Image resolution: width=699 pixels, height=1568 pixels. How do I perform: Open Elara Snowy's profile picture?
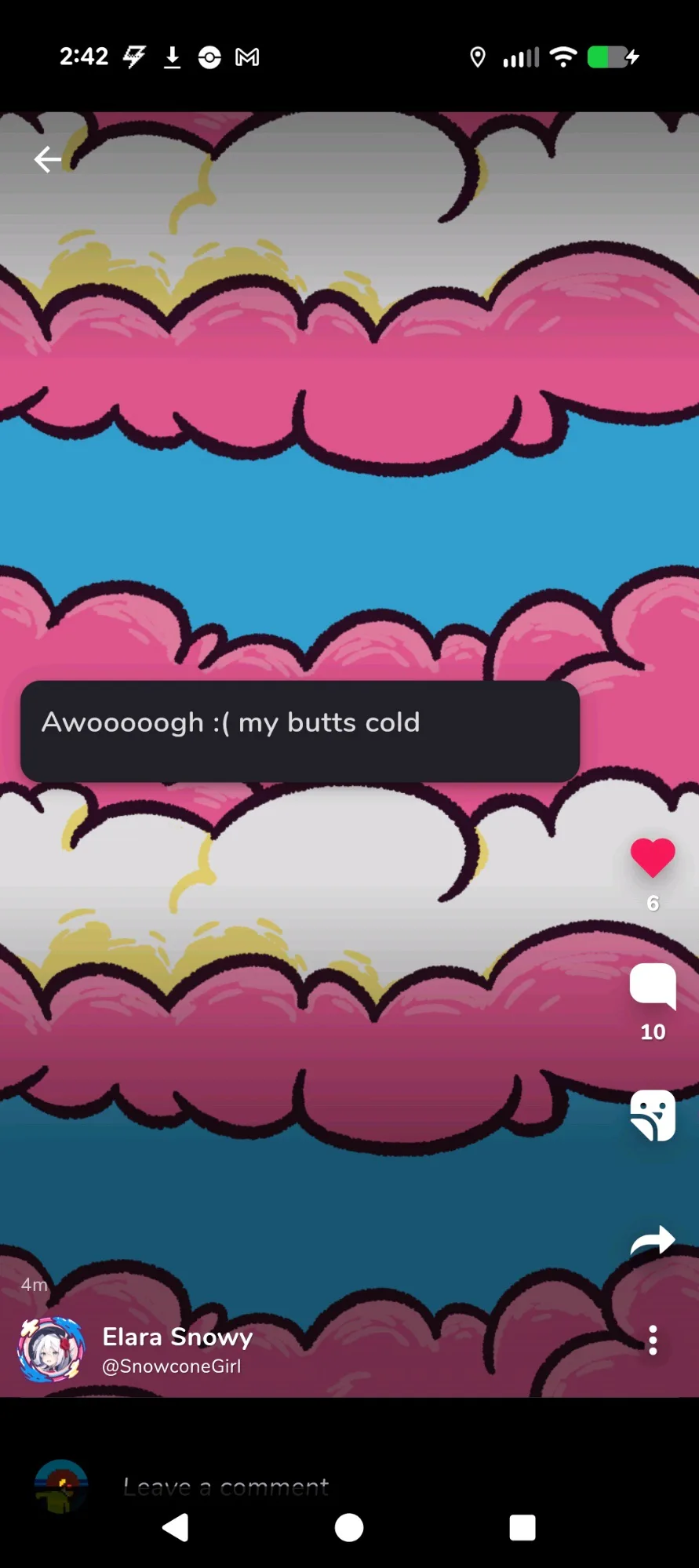pos(51,1349)
